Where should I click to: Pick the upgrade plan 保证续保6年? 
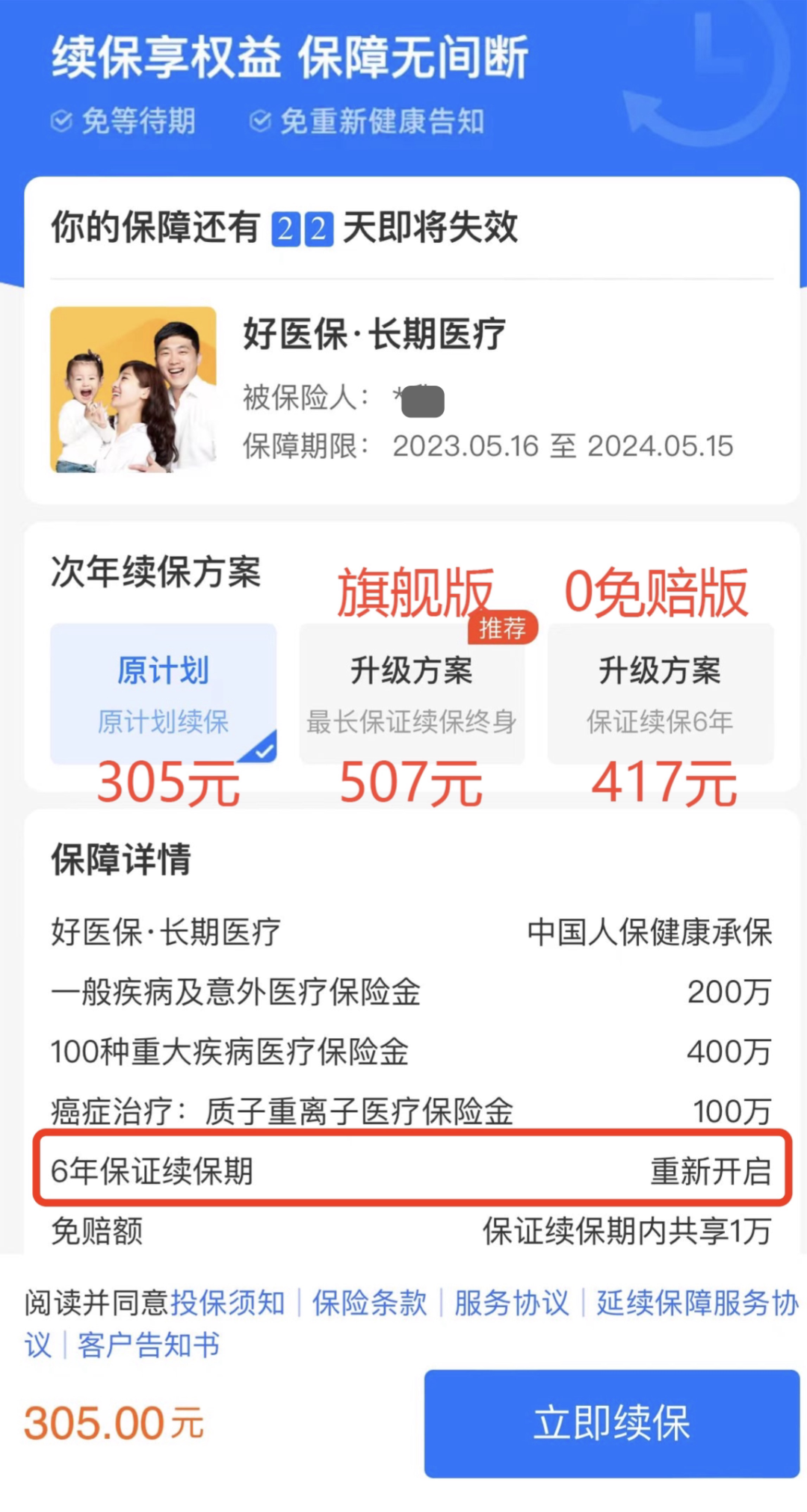coord(661,693)
